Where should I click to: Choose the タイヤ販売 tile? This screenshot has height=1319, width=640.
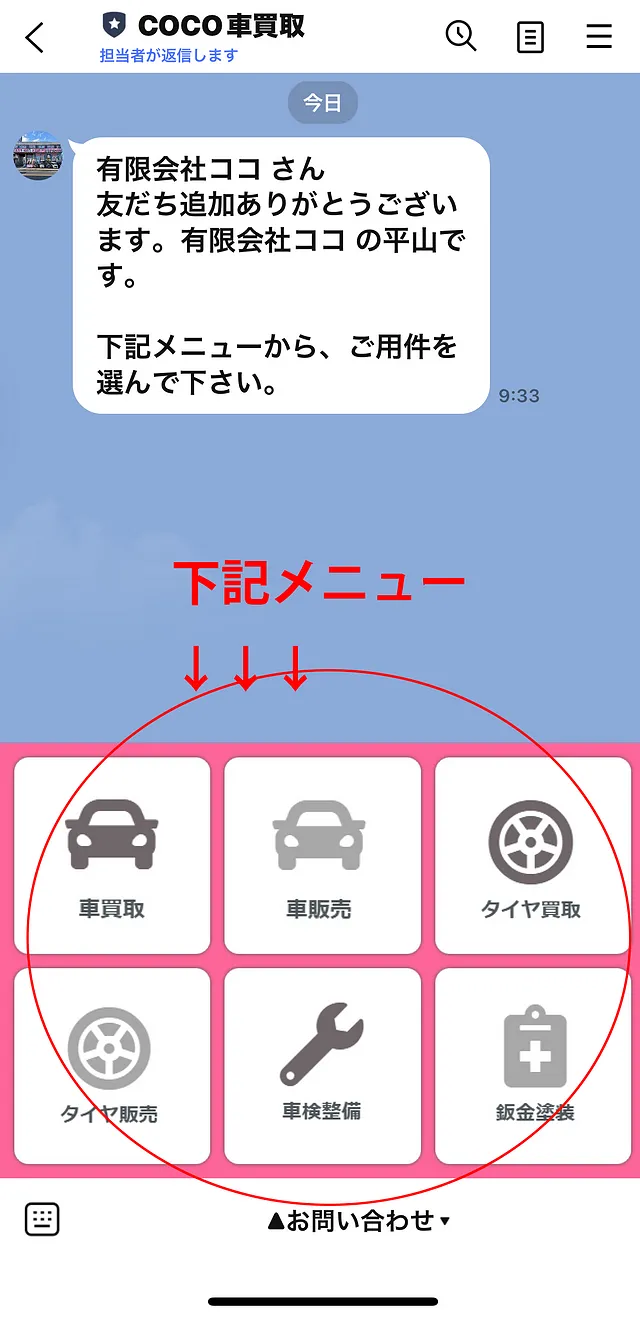point(112,1066)
